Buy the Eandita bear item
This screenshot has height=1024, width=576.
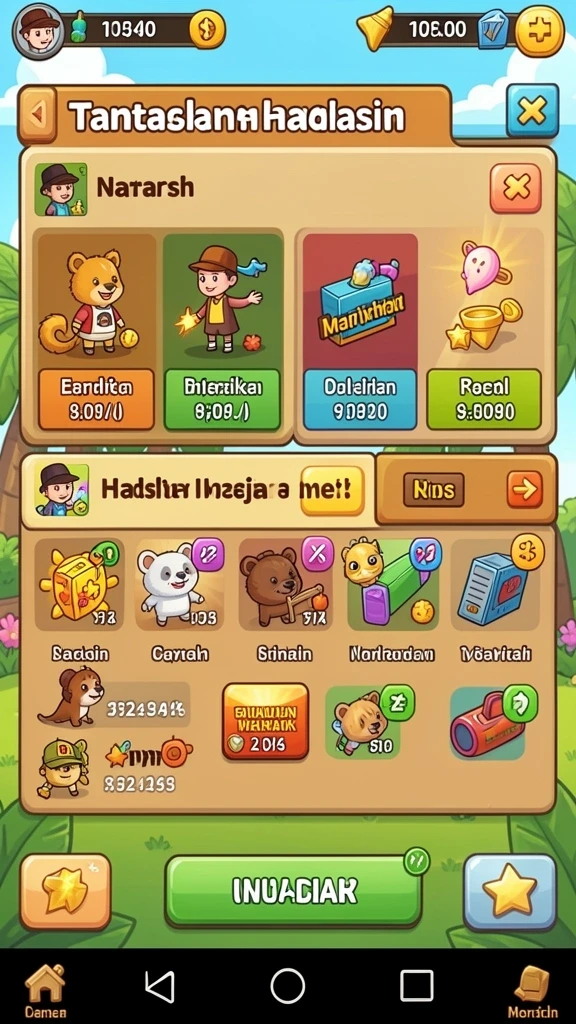point(97,398)
